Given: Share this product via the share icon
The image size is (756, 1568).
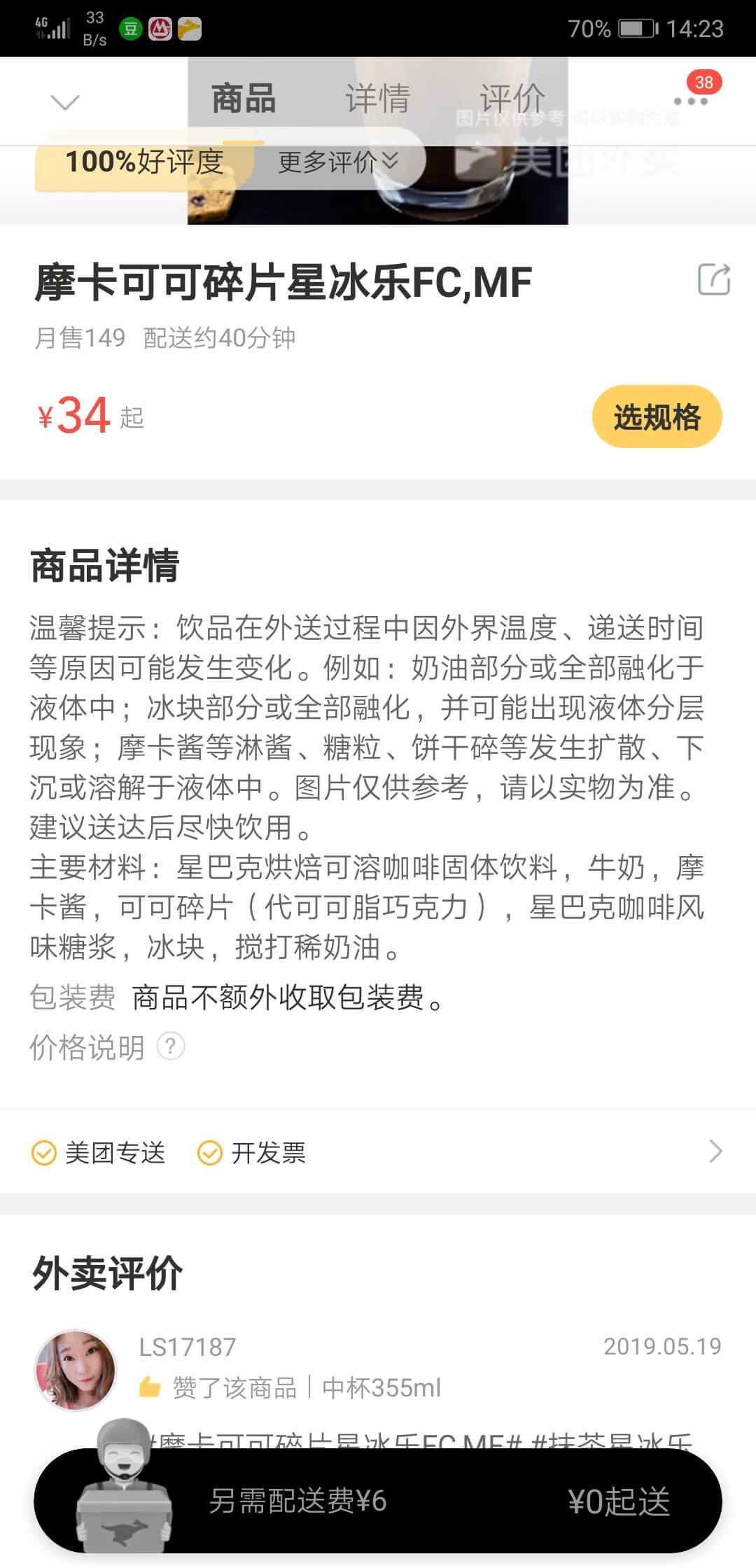Looking at the screenshot, I should (713, 280).
